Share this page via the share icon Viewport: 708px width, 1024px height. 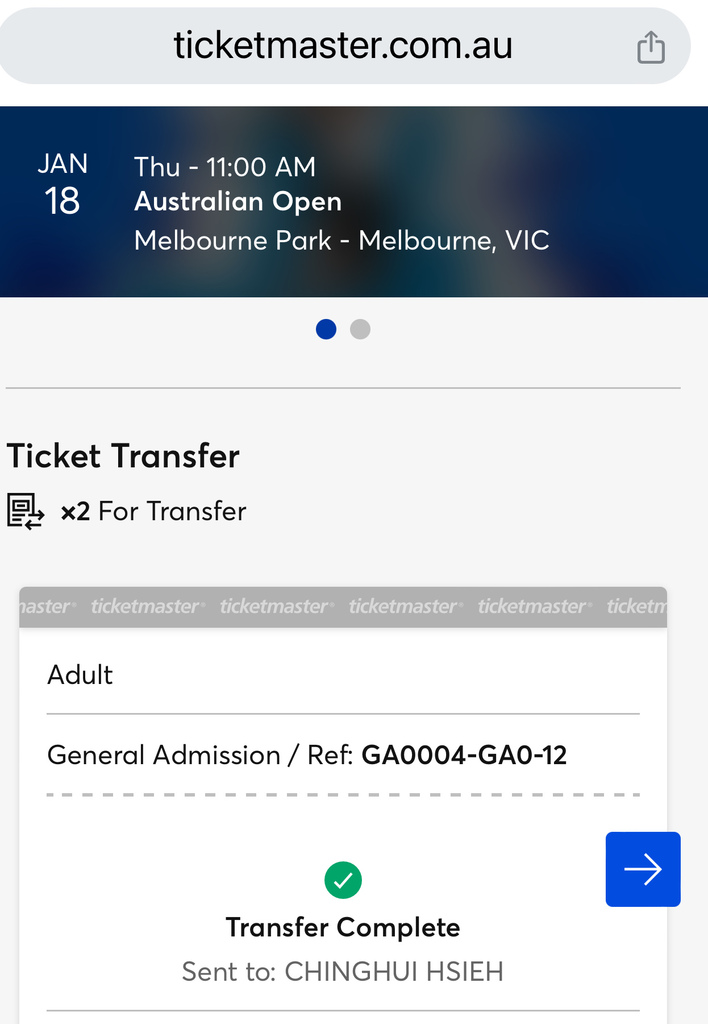click(x=651, y=47)
